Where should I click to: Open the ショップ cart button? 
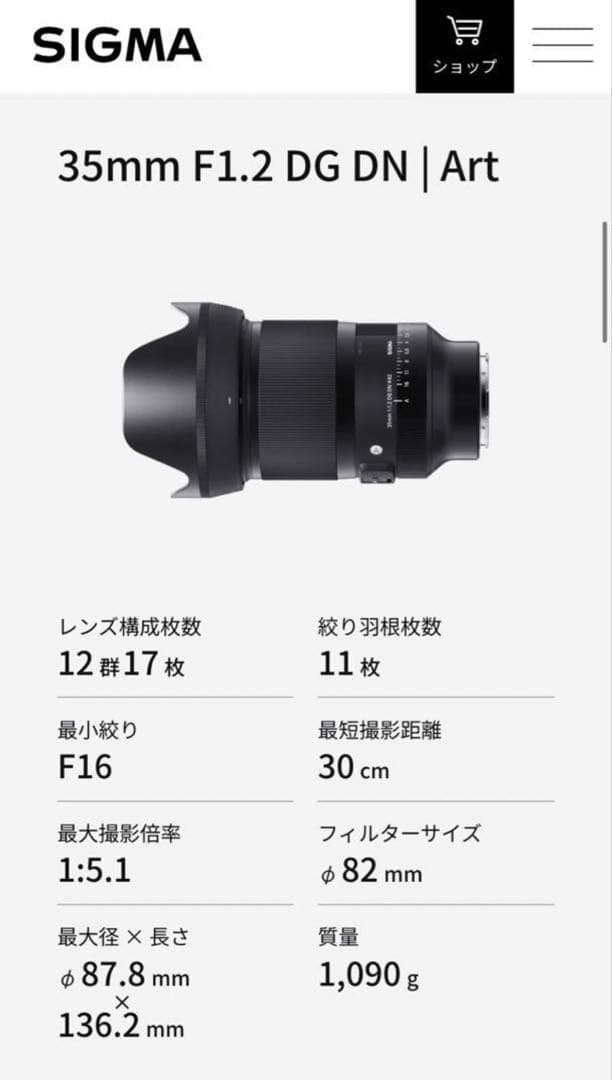point(464,46)
